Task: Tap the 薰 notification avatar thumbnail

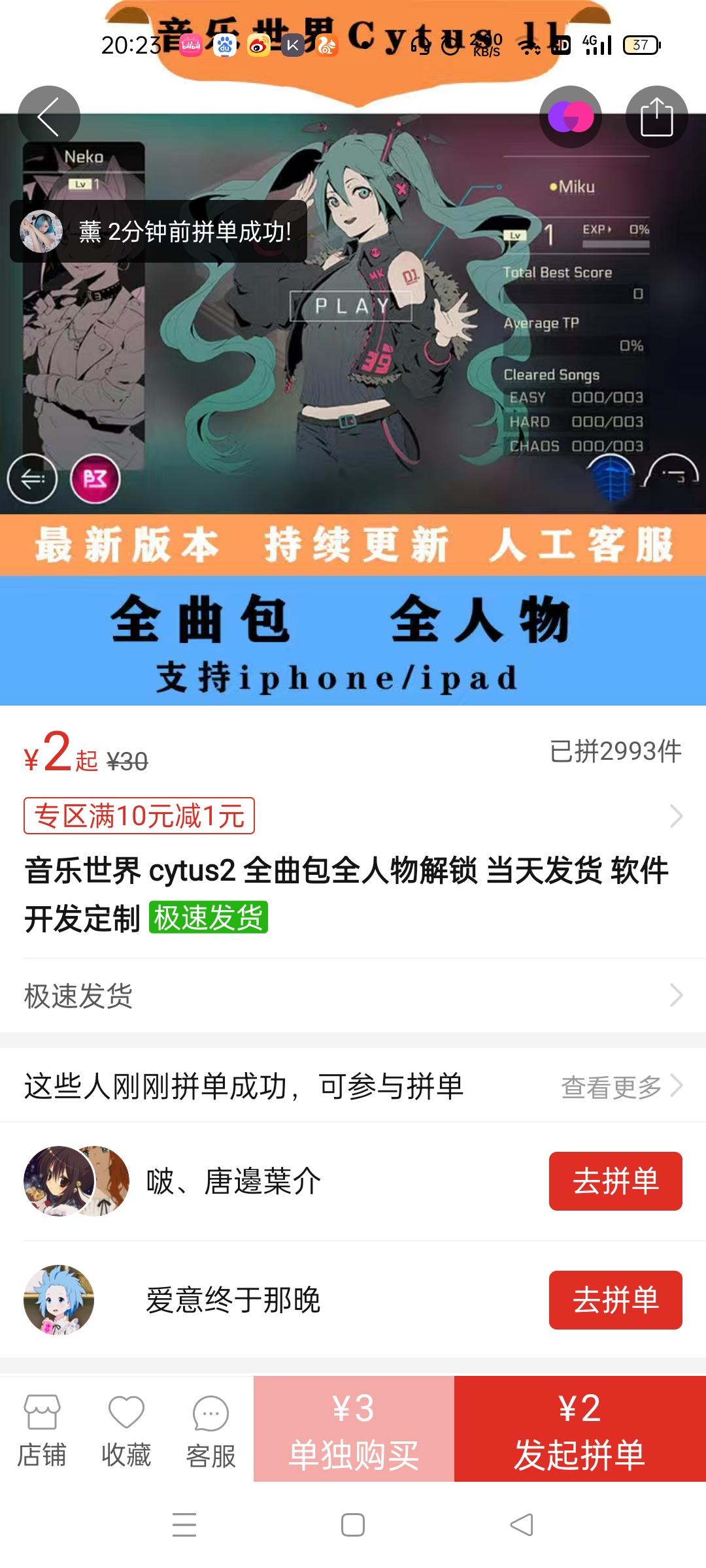Action: (x=41, y=232)
